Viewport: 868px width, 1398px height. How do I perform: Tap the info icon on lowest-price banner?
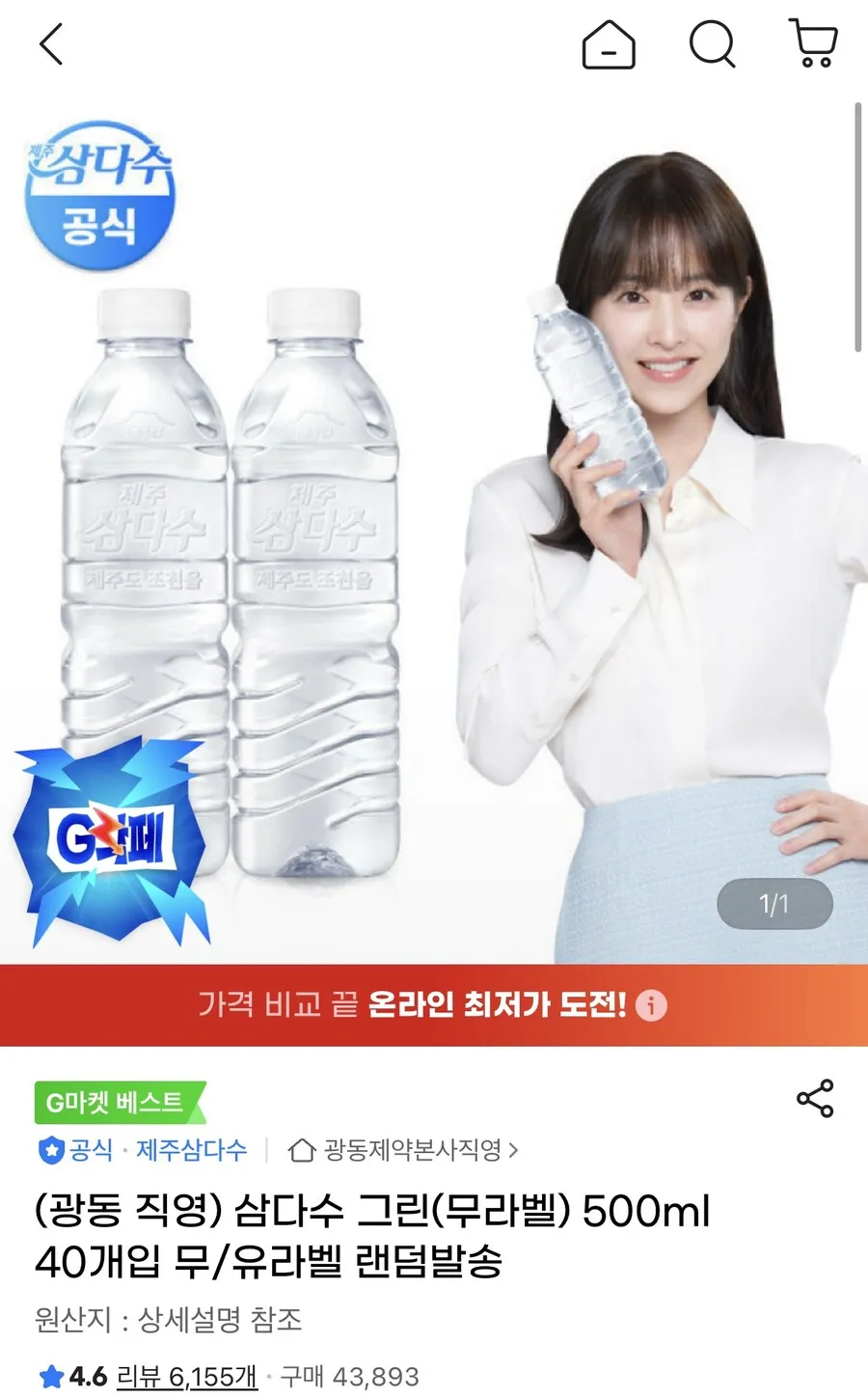(652, 1005)
